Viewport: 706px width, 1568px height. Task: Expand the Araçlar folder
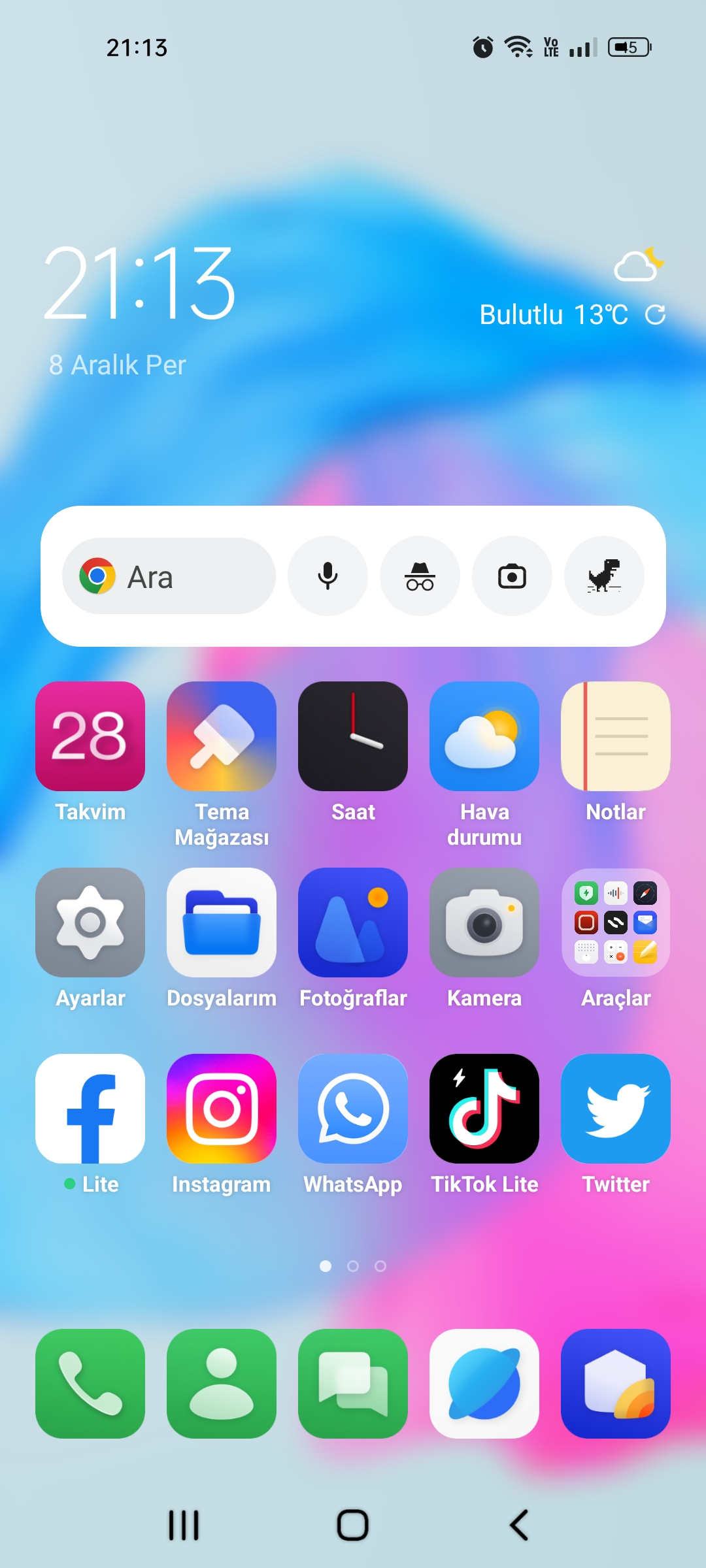point(616,923)
